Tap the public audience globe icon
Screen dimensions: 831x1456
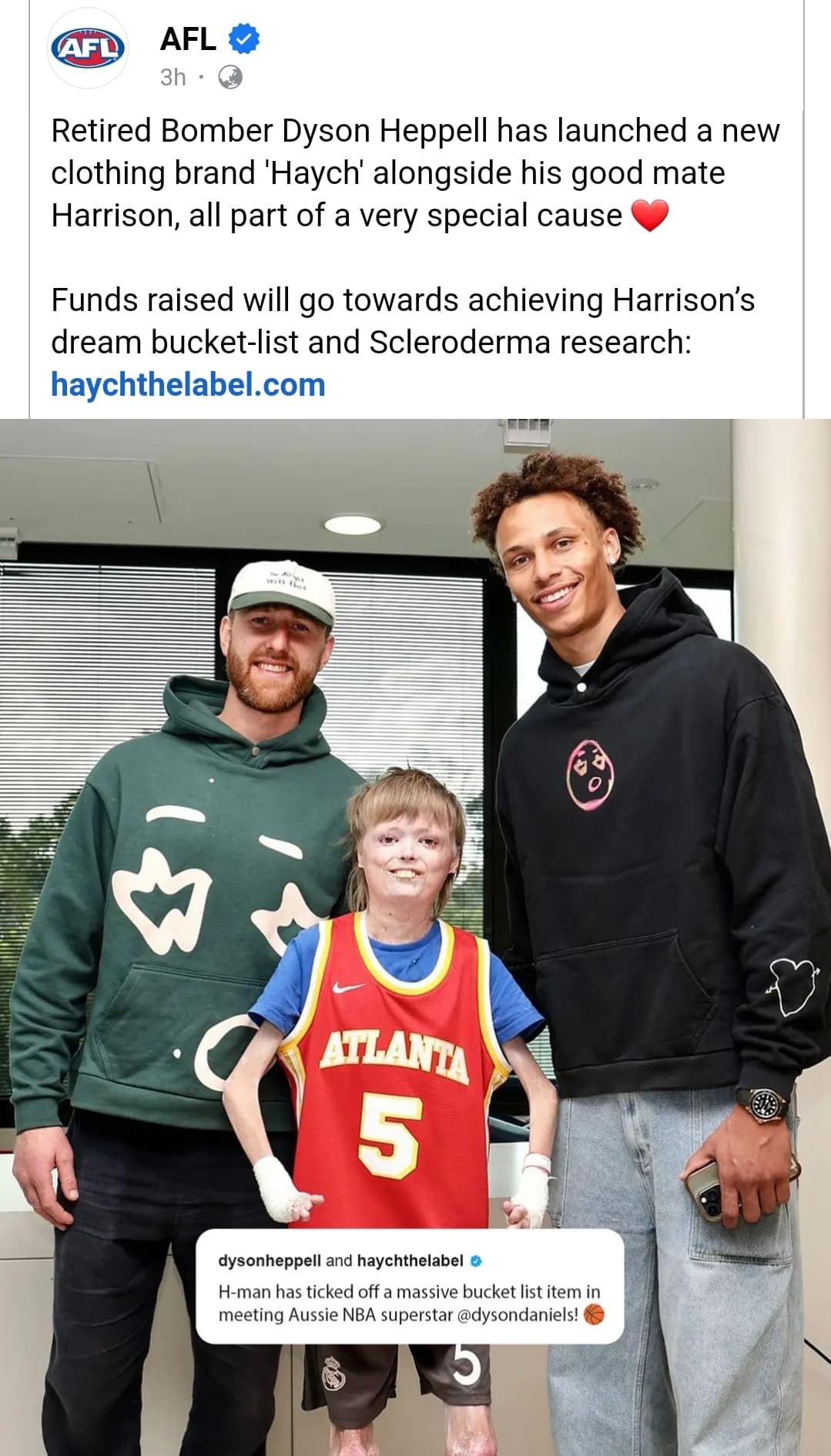coord(230,77)
